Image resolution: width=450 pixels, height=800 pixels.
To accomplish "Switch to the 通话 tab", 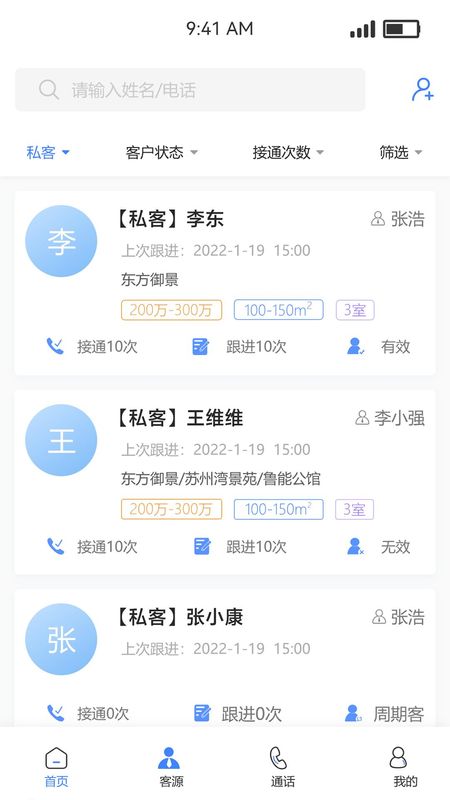I will pyautogui.click(x=282, y=767).
